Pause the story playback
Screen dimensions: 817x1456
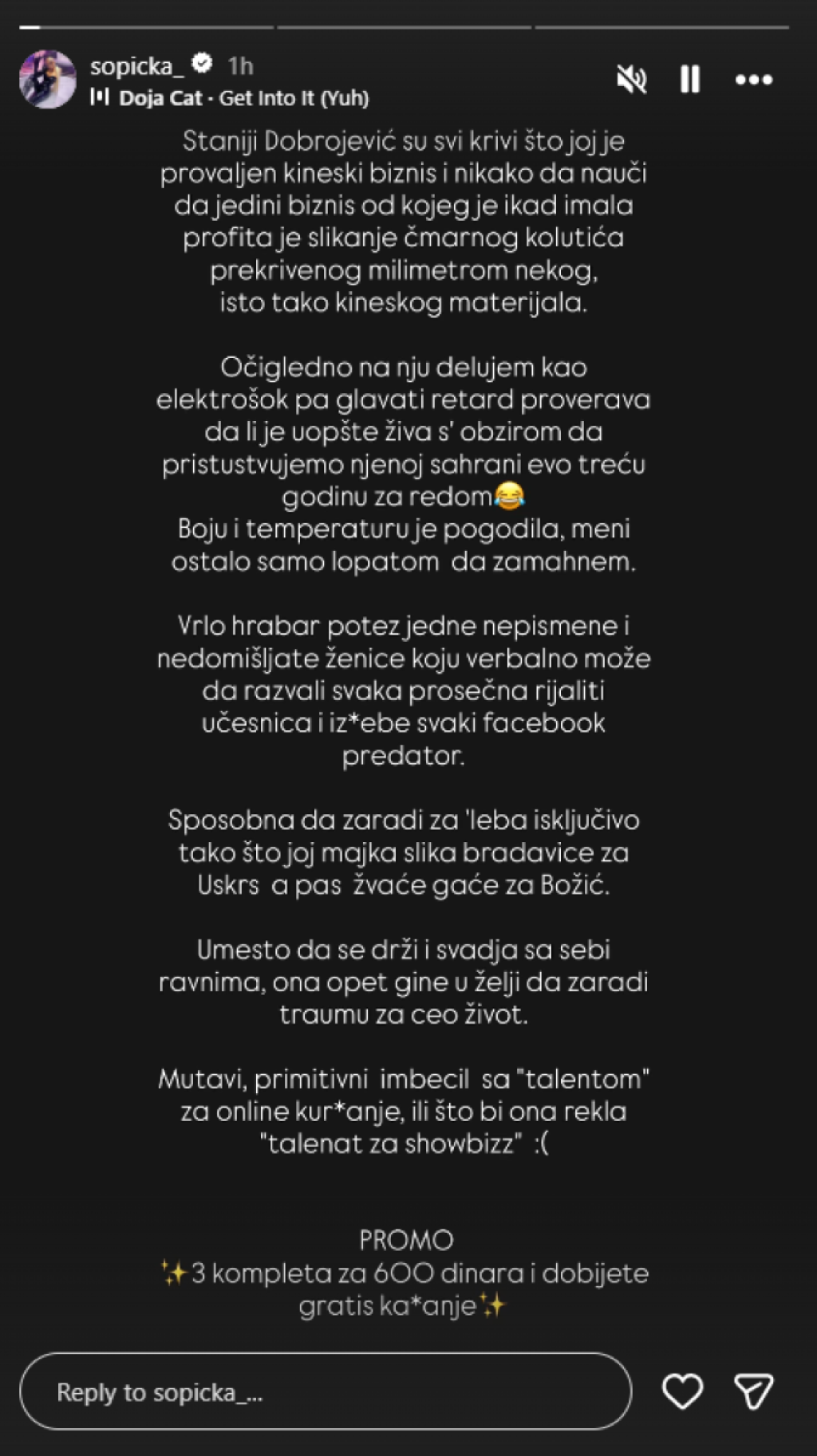(690, 79)
